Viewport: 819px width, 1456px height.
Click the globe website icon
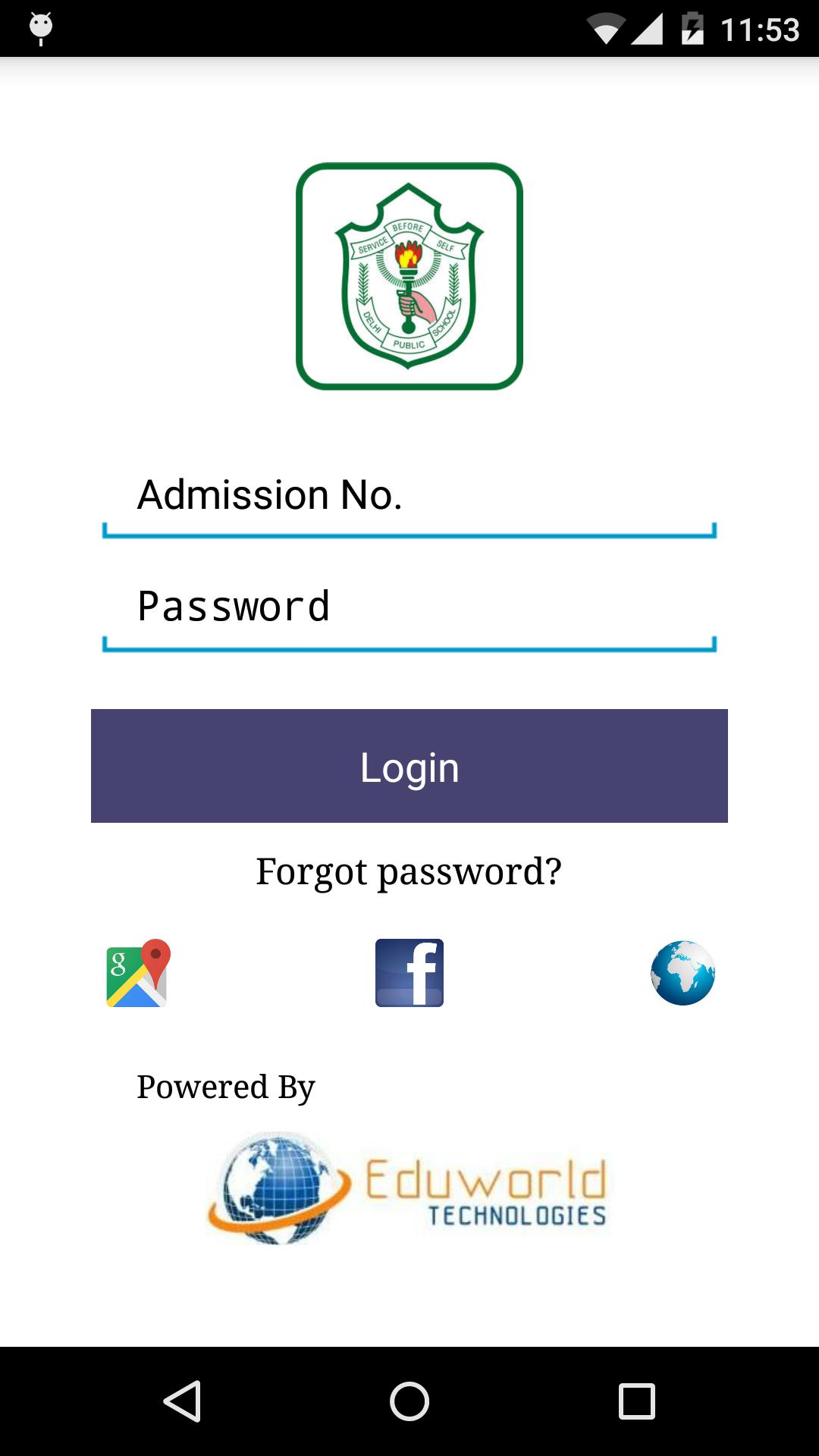(x=681, y=973)
